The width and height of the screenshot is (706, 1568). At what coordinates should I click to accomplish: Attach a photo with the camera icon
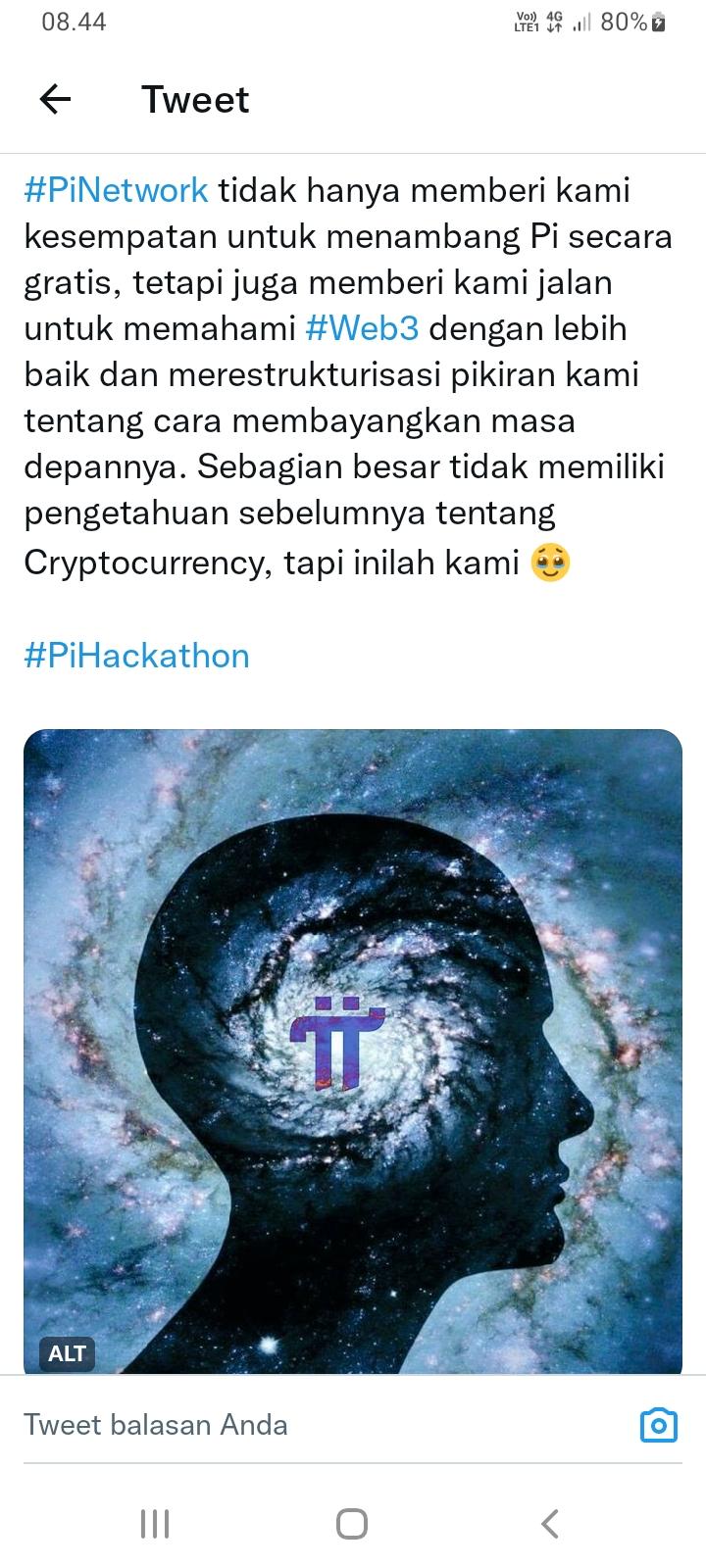click(658, 1425)
